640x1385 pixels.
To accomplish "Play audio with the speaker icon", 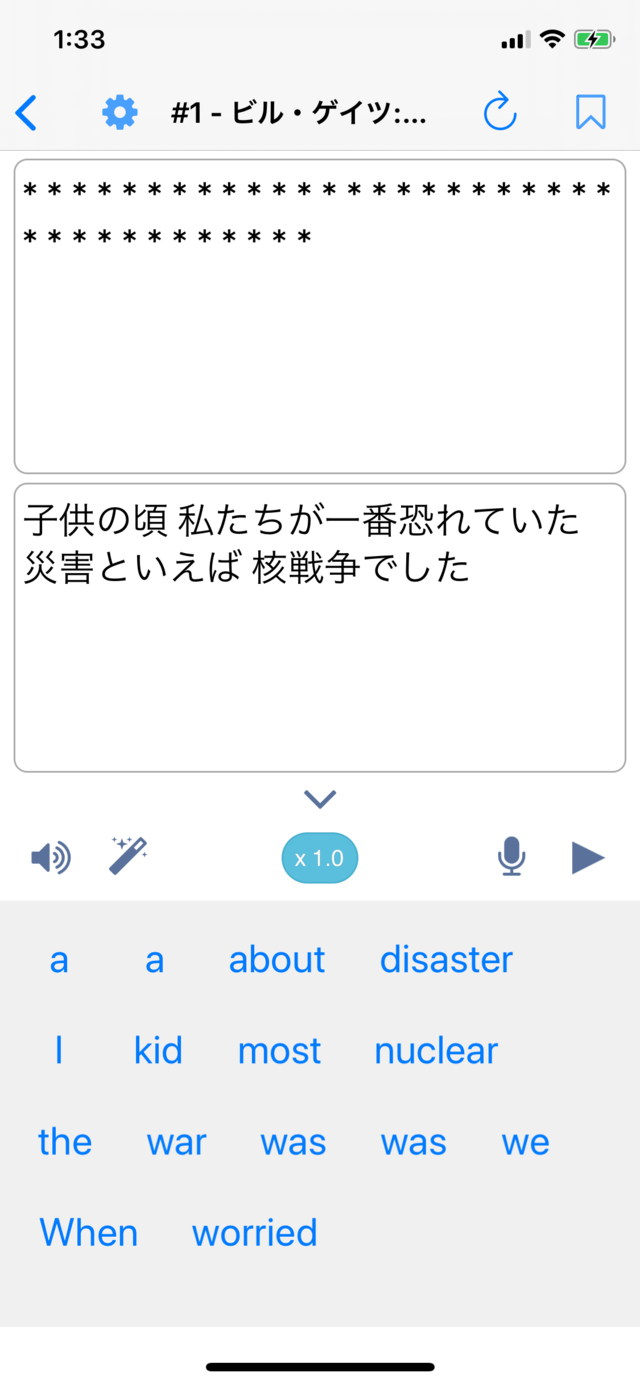I will coord(50,858).
